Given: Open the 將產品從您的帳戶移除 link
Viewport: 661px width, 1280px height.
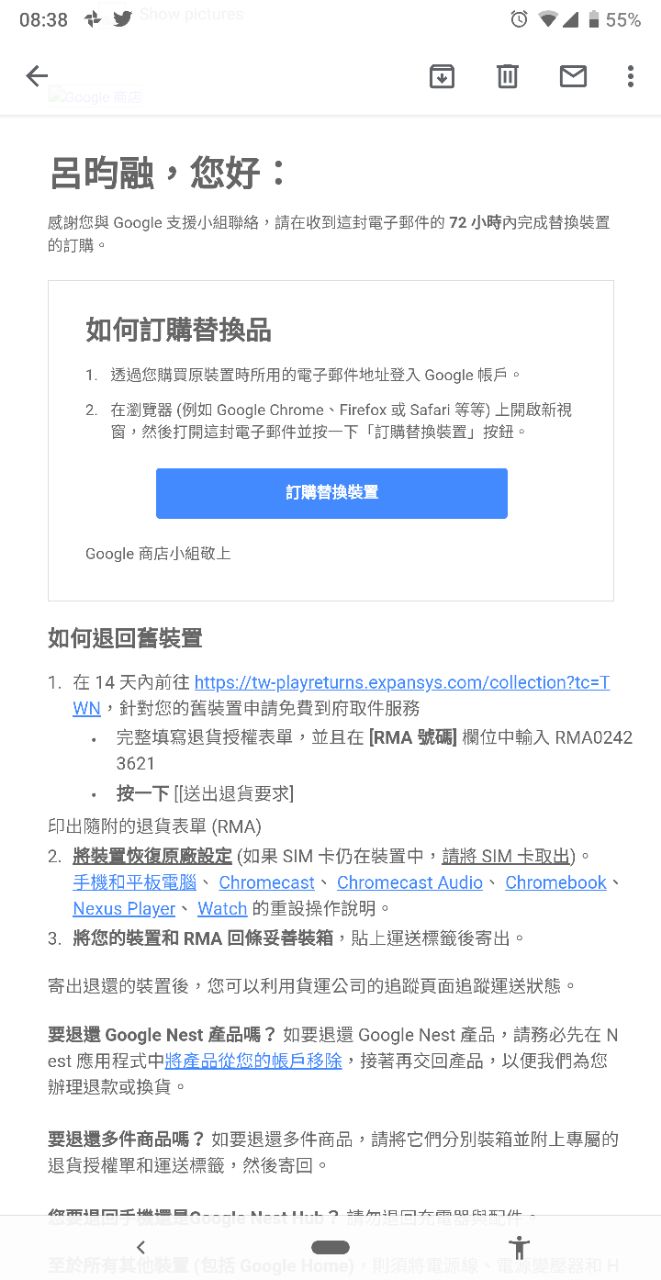Looking at the screenshot, I should (253, 1060).
